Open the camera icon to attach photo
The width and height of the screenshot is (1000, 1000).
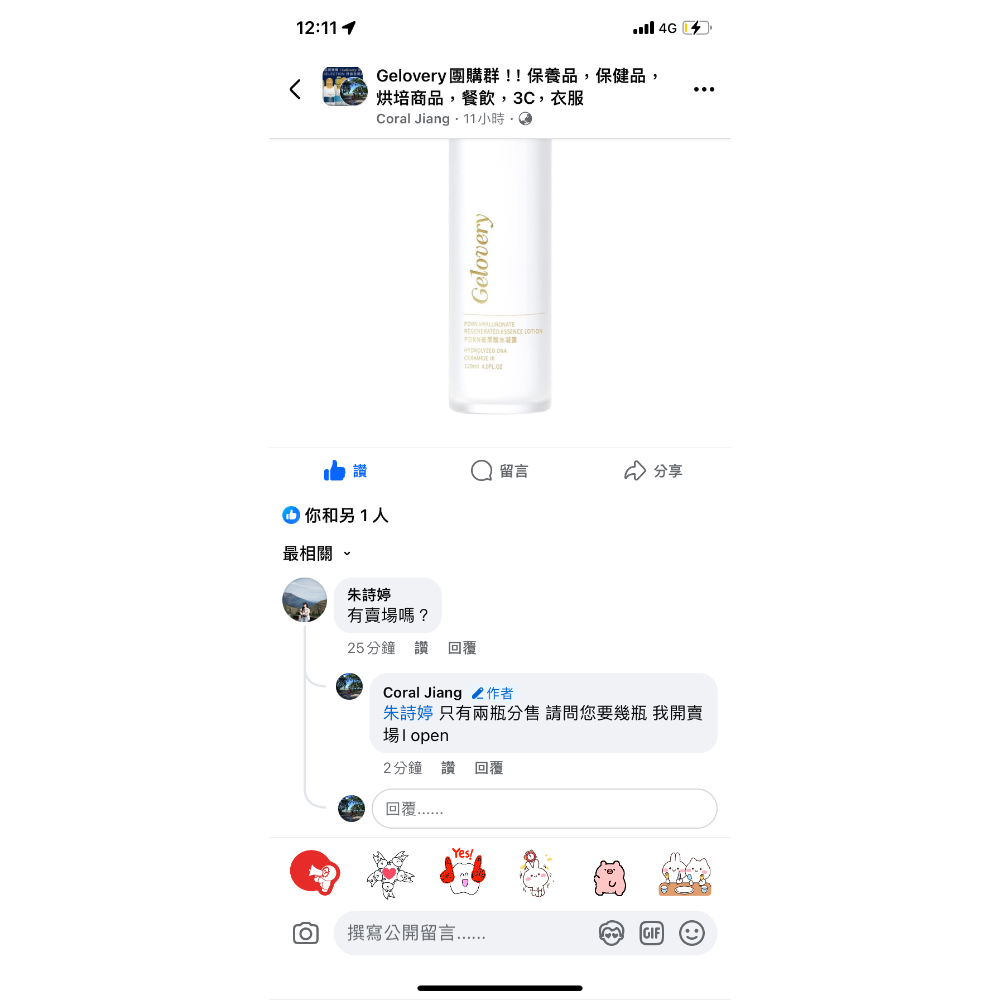click(x=306, y=933)
